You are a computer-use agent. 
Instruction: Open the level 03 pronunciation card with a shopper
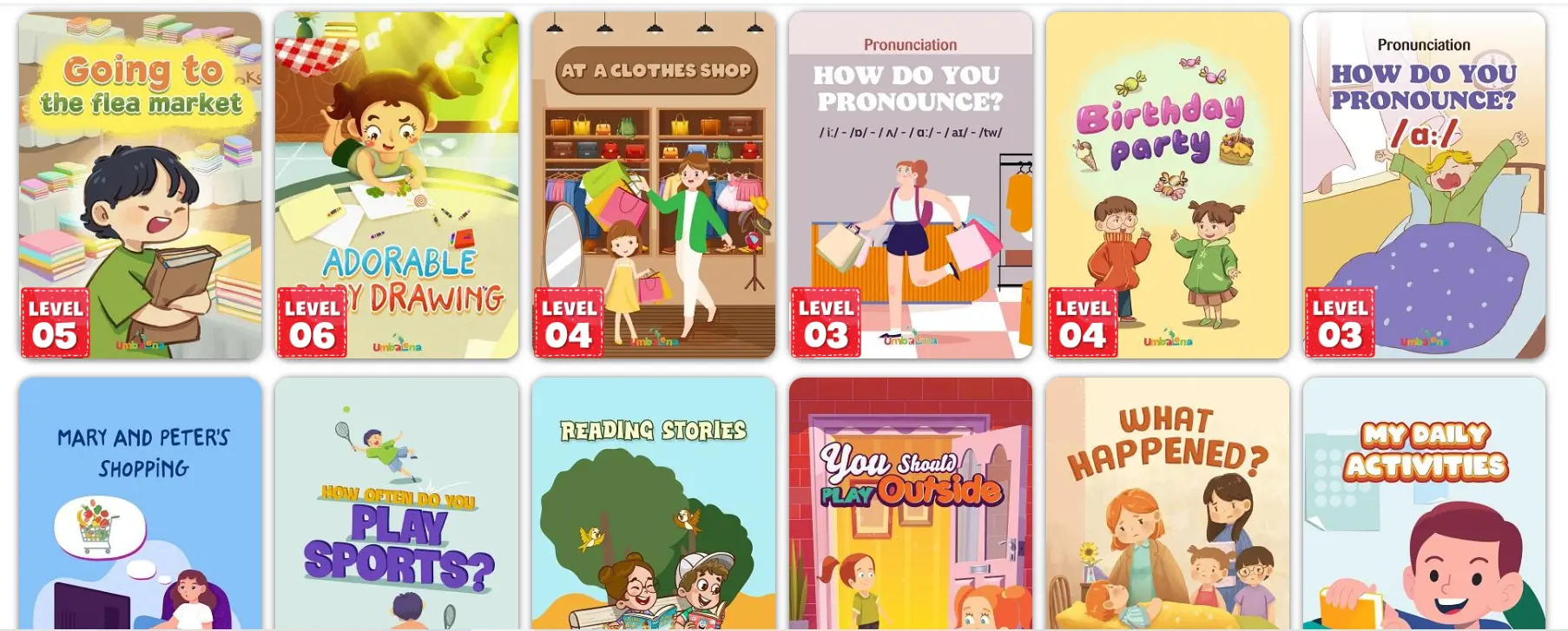(x=911, y=185)
